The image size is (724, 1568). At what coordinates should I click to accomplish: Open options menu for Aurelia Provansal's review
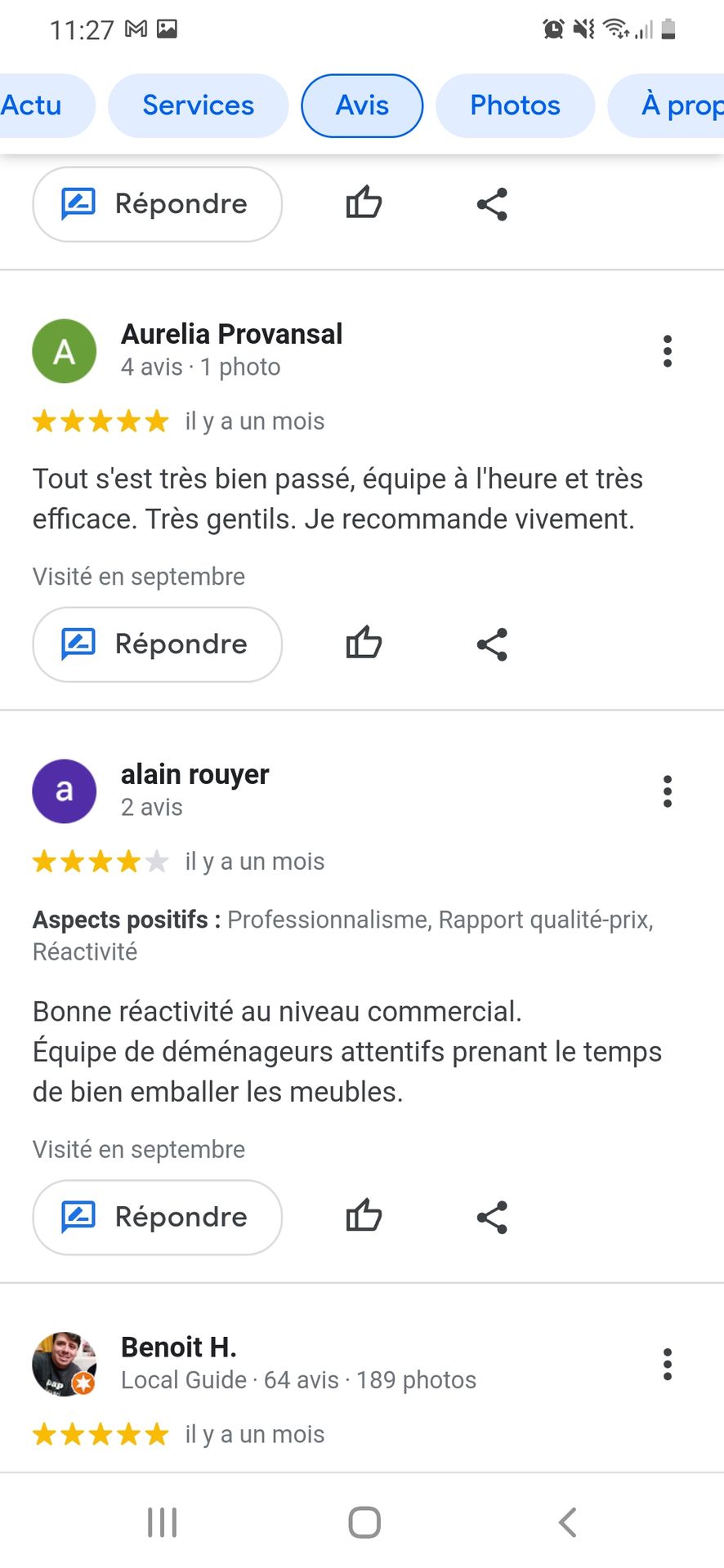668,351
